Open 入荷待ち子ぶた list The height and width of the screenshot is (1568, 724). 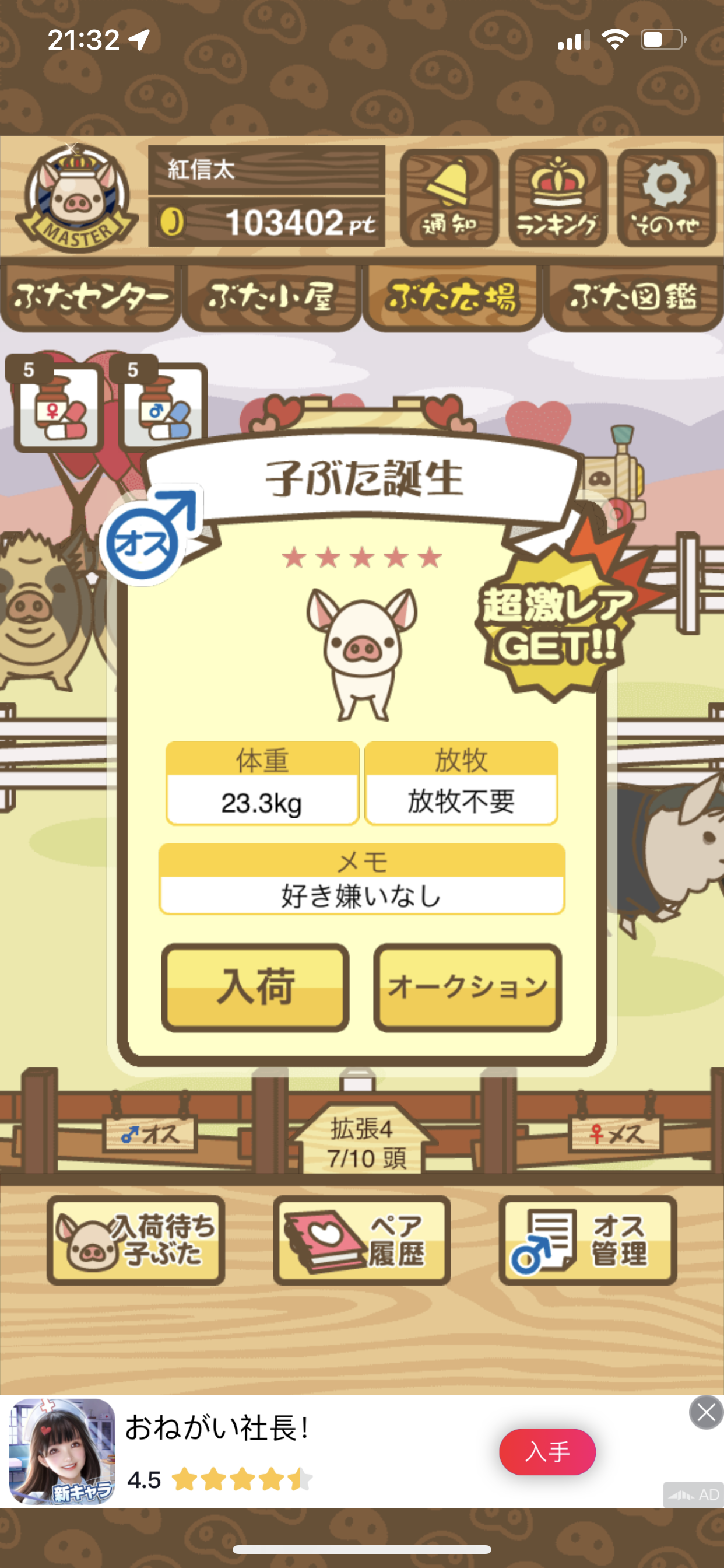point(136,1240)
